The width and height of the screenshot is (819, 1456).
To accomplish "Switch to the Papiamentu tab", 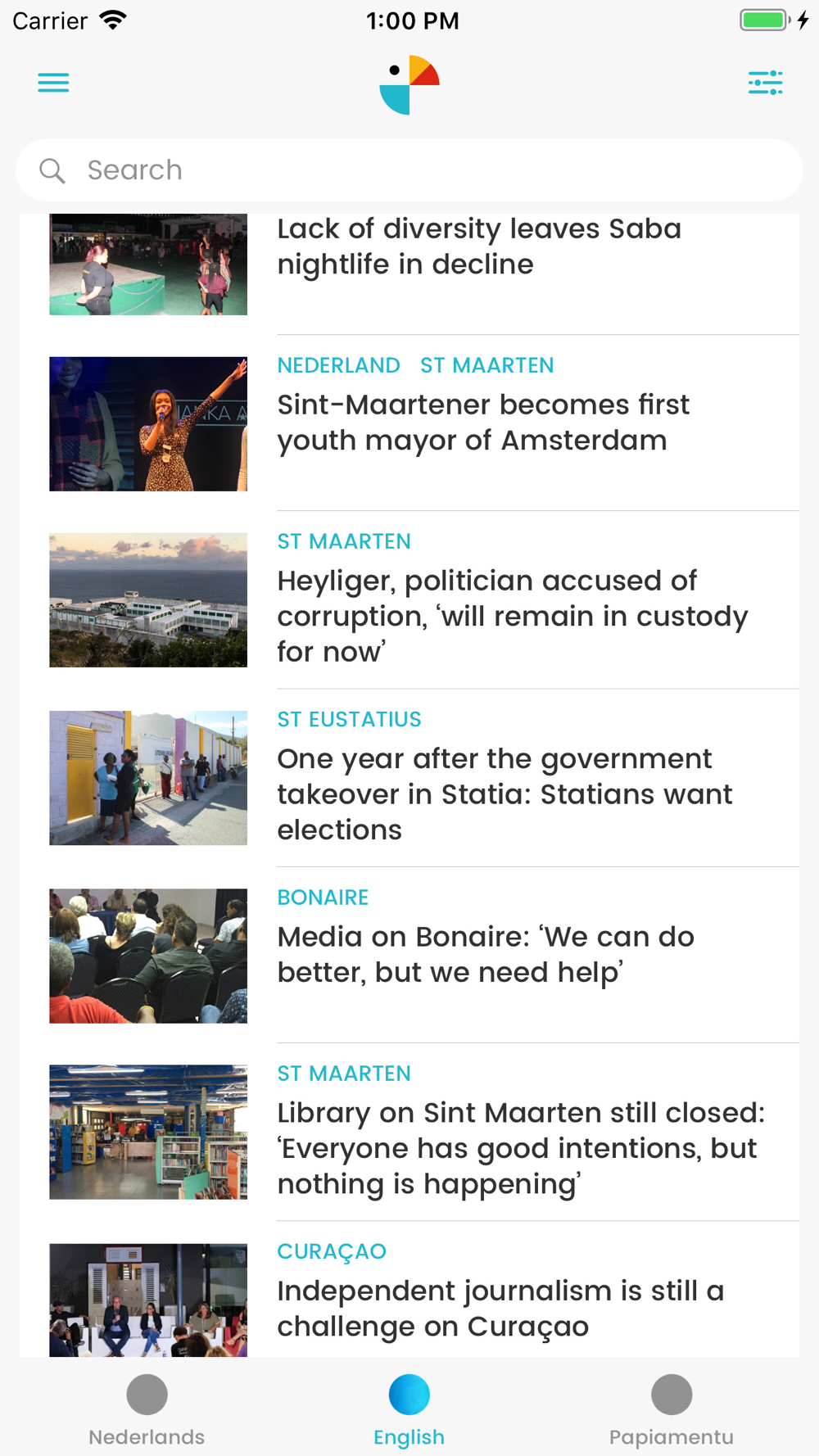I will (x=671, y=1410).
